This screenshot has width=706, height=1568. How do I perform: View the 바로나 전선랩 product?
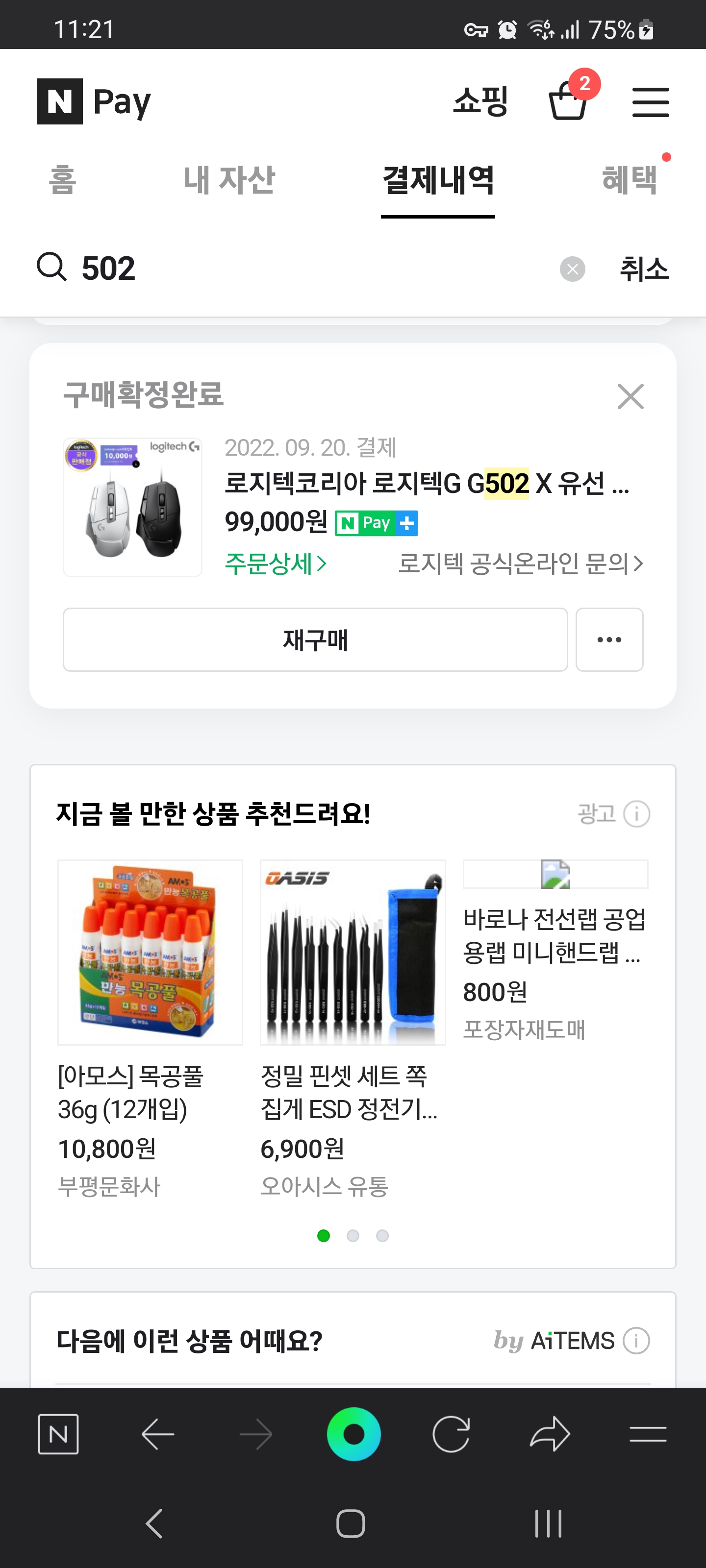point(555,934)
